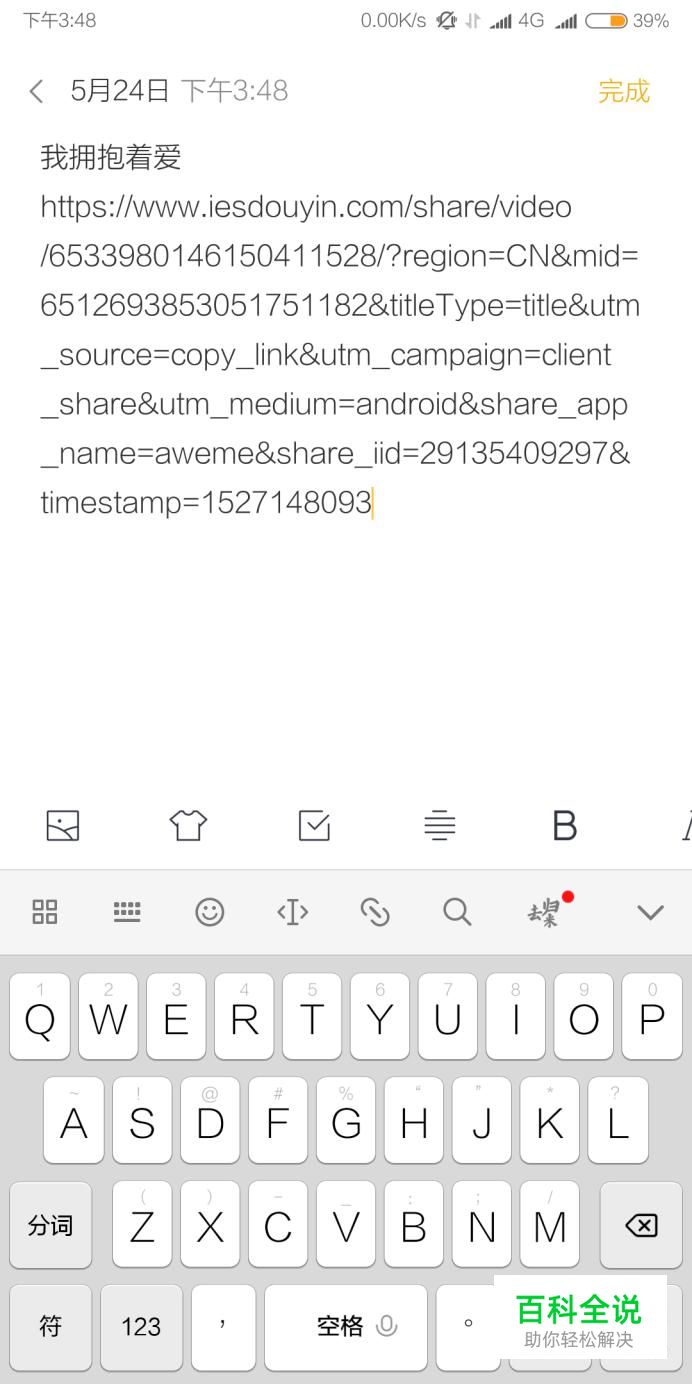
Task: Tap the backspace key
Action: click(641, 1225)
